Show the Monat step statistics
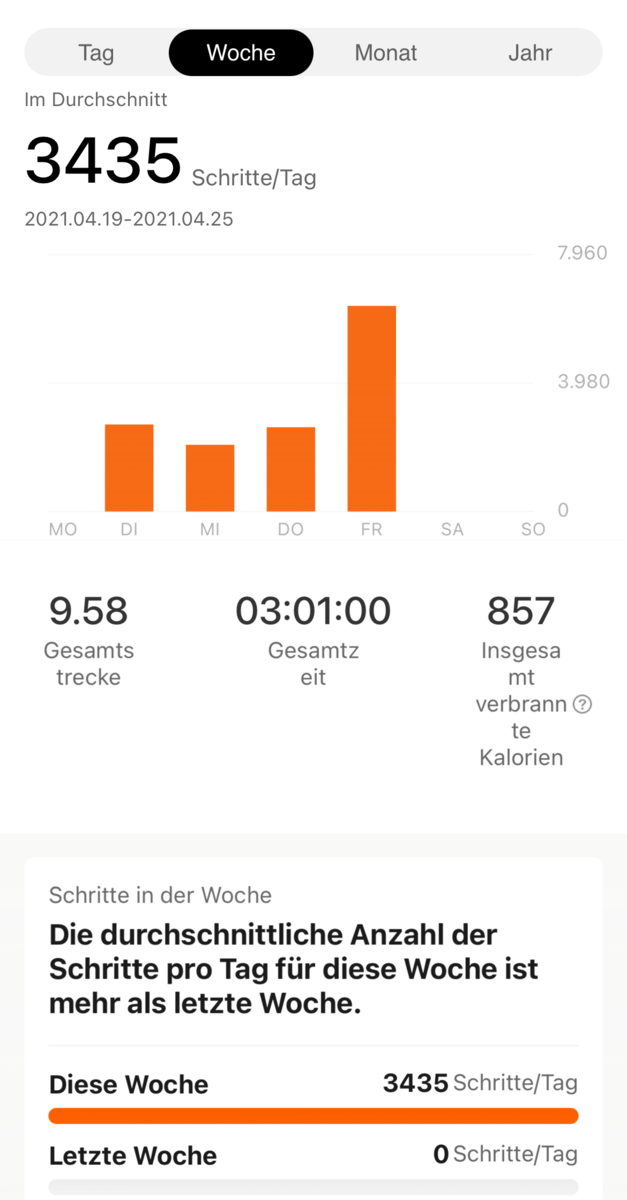The height and width of the screenshot is (1200, 627). point(386,53)
